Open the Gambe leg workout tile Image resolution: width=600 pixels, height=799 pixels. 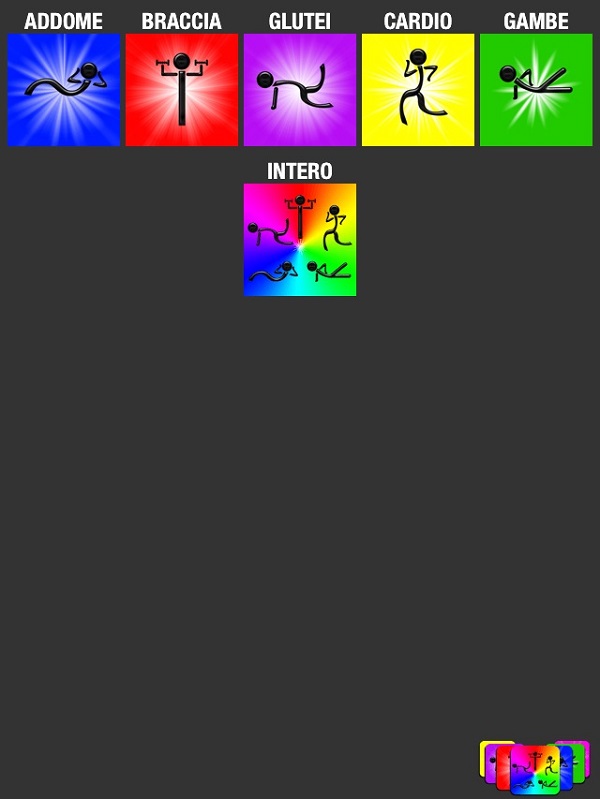536,90
